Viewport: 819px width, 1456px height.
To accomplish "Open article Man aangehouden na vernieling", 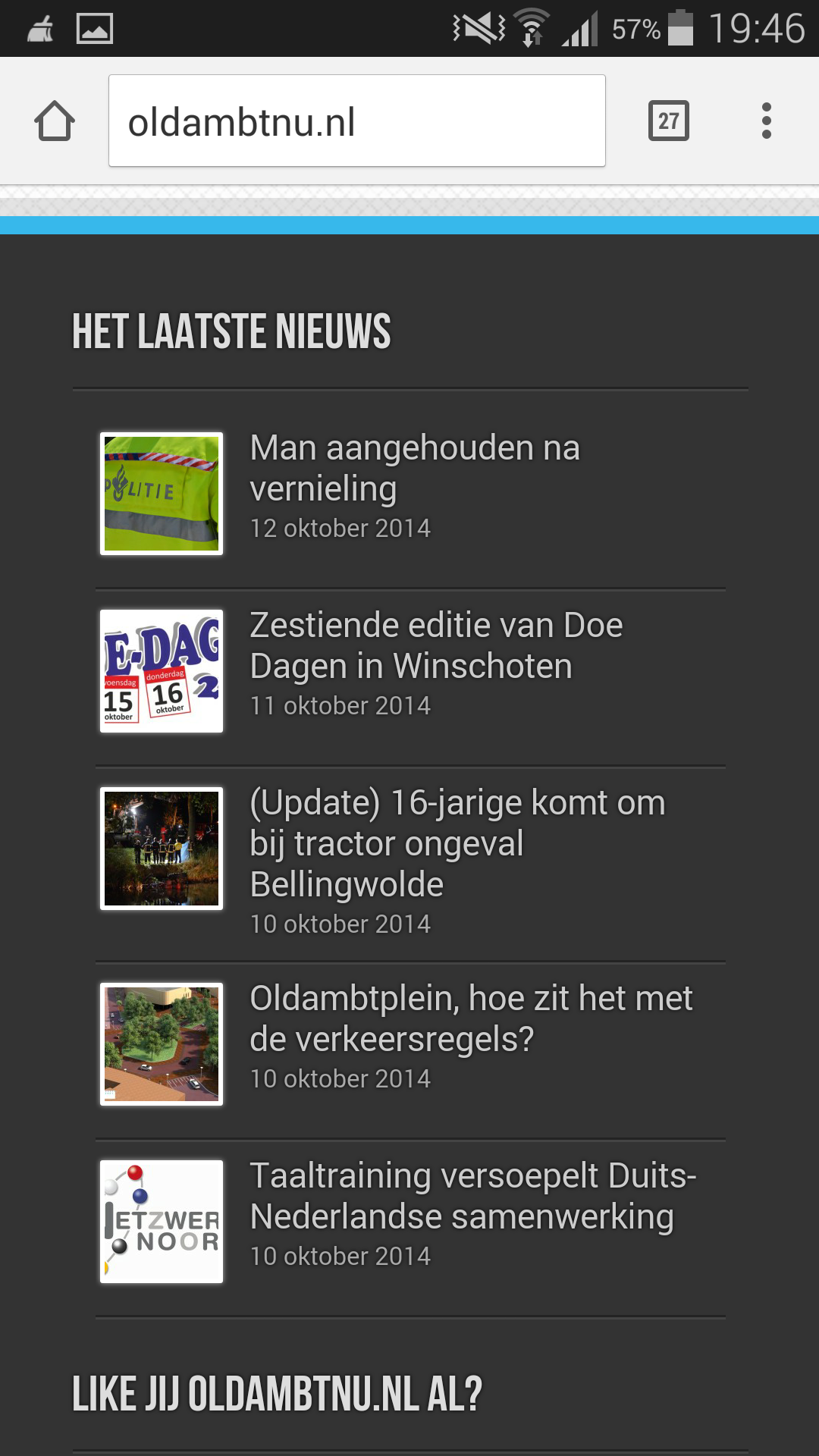I will [414, 468].
